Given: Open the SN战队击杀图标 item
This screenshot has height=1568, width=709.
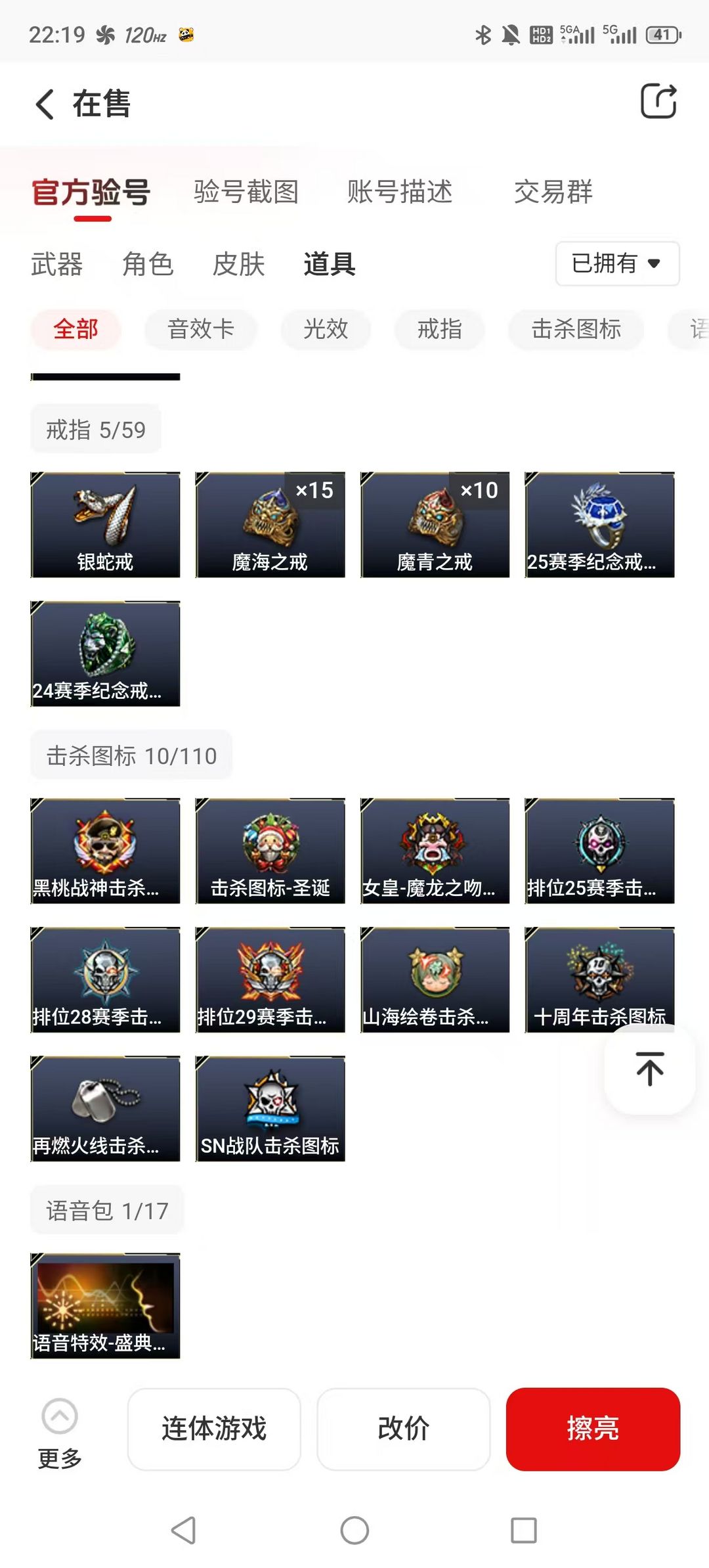Looking at the screenshot, I should point(270,1108).
